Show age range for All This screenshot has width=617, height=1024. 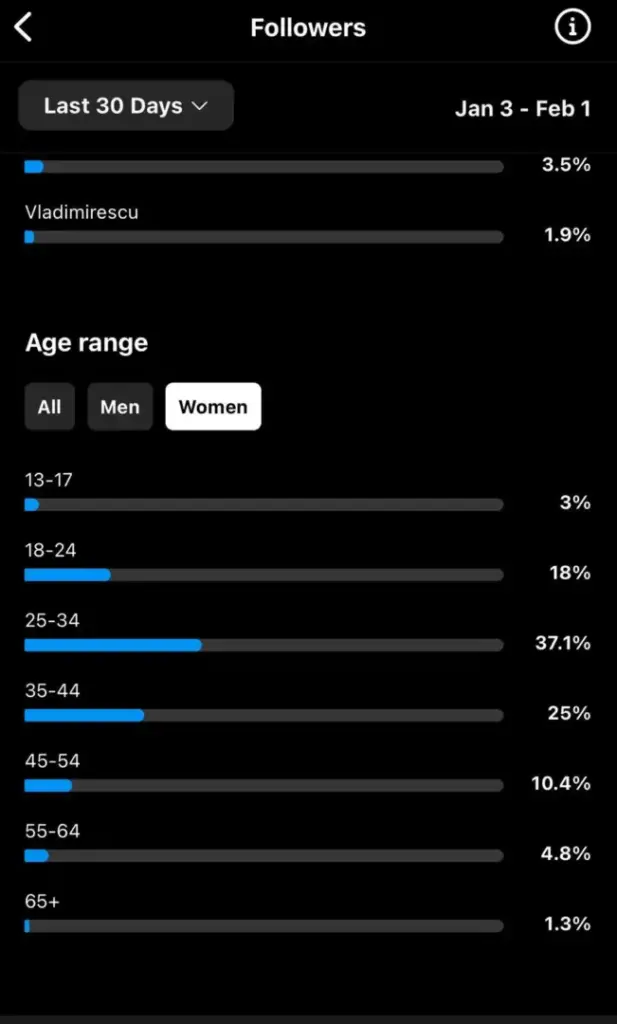click(x=50, y=407)
